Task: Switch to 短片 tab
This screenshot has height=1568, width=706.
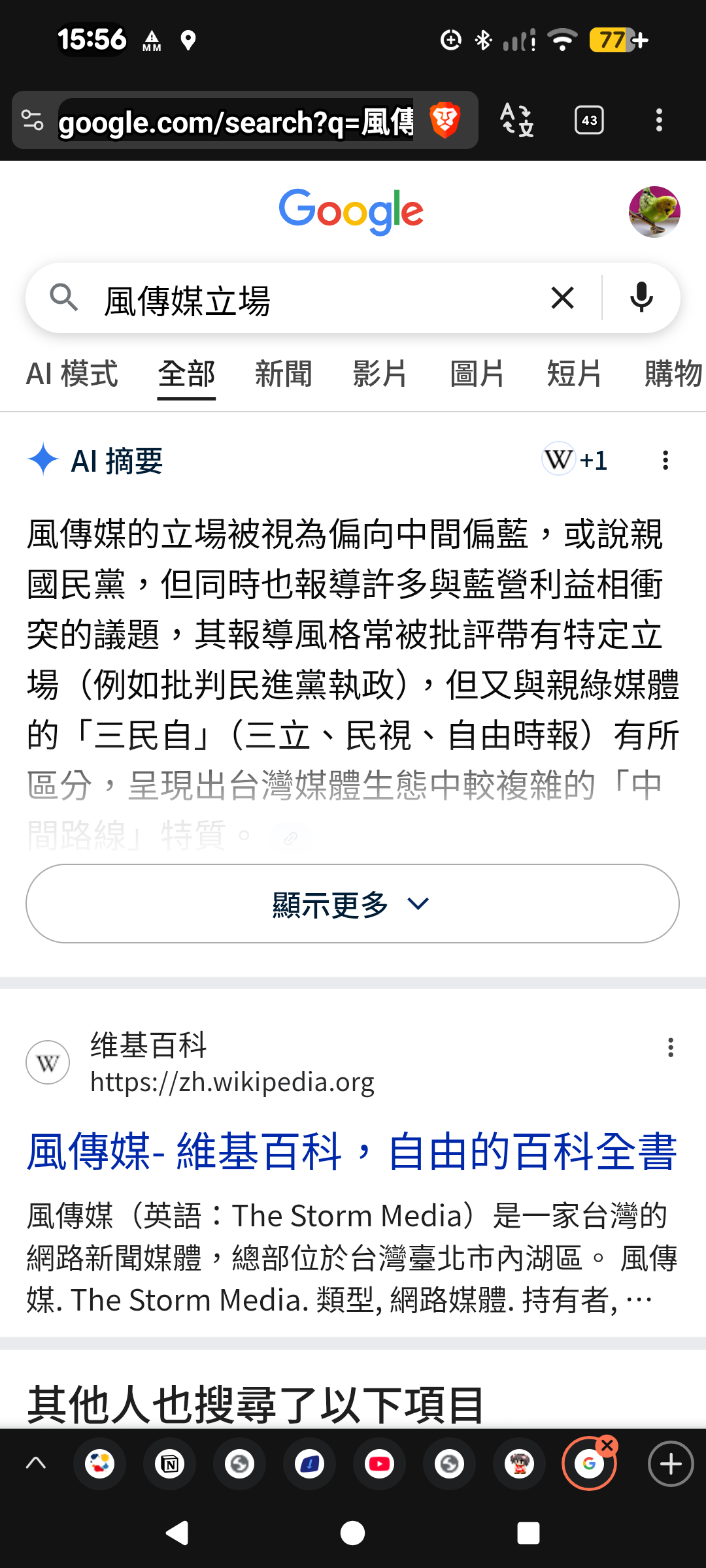Action: (574, 374)
